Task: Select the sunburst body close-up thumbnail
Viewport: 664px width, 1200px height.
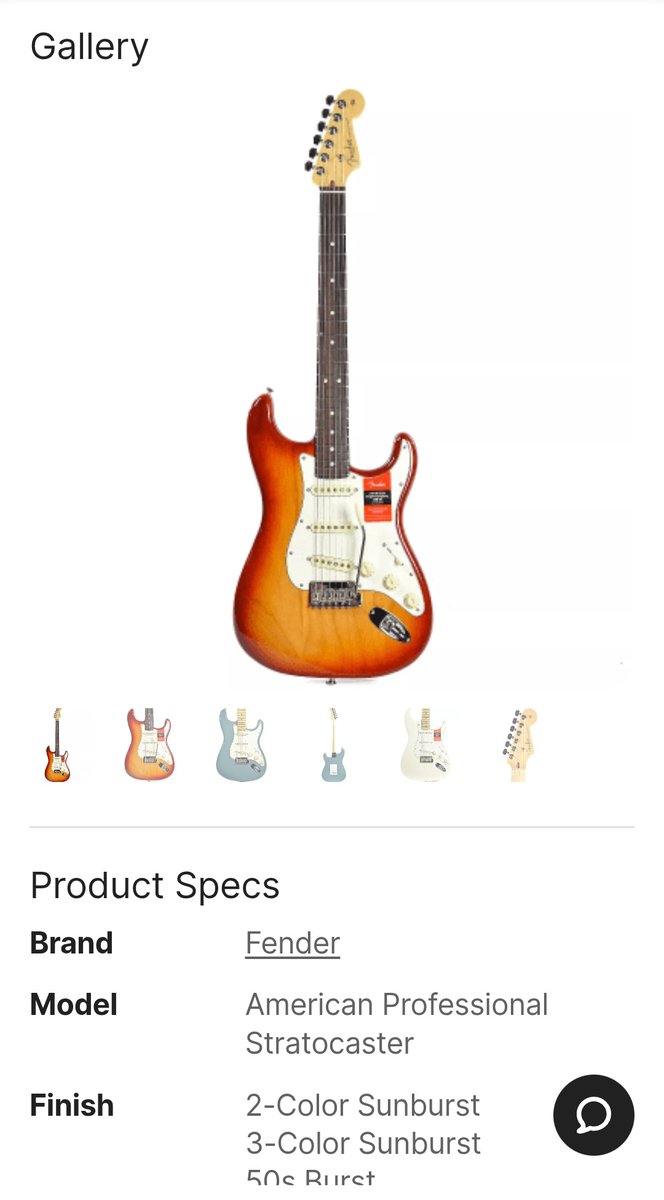Action: coord(149,745)
